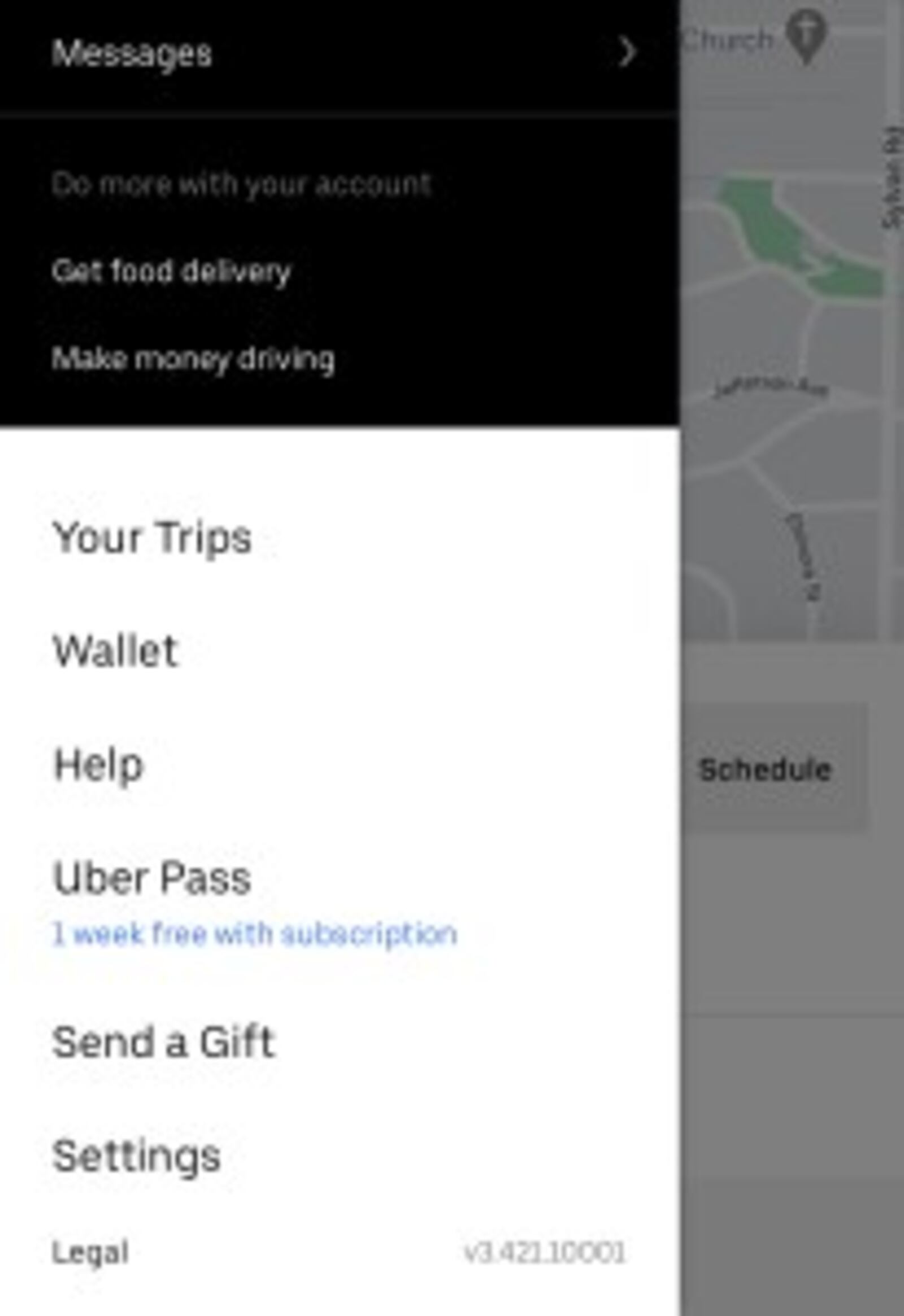Open the Wallet
904x1316 pixels.
(x=116, y=651)
